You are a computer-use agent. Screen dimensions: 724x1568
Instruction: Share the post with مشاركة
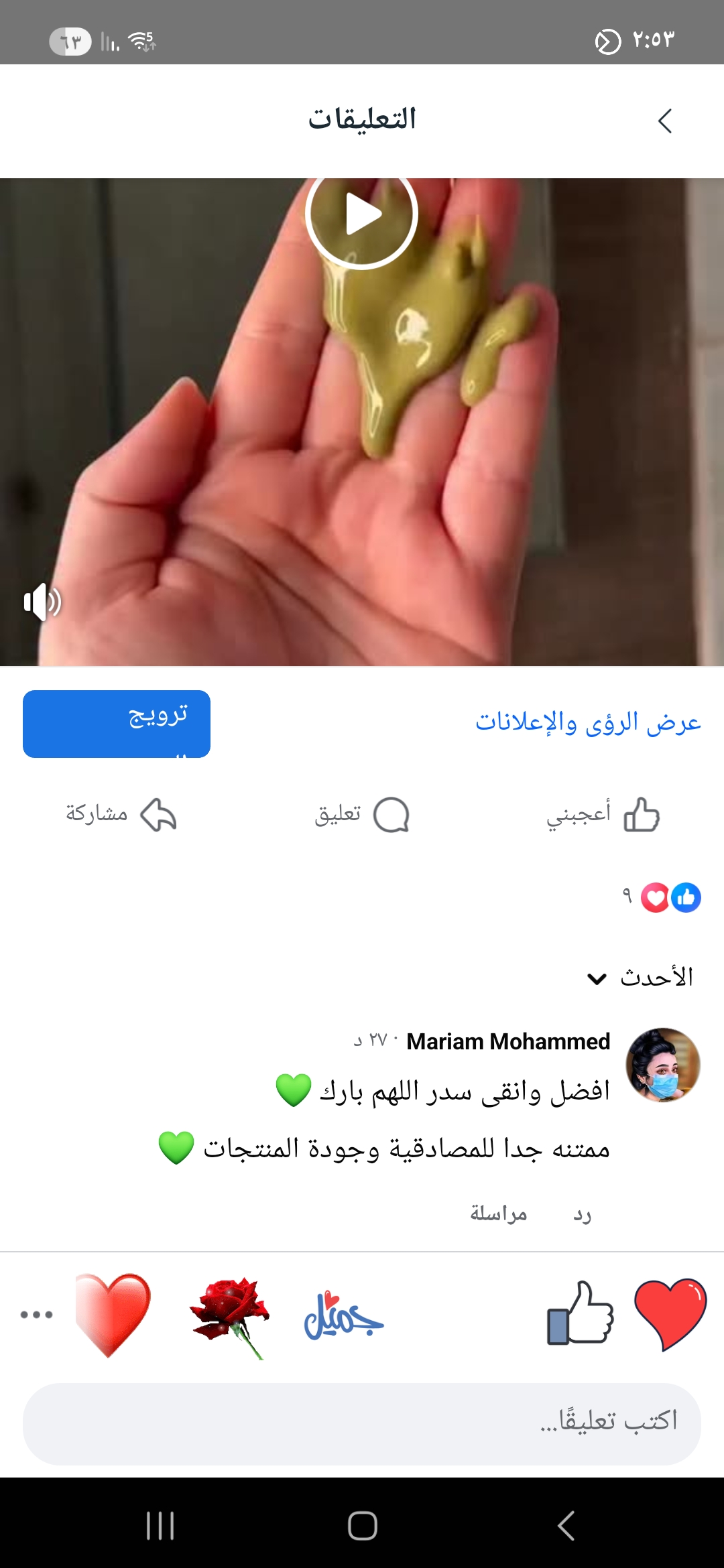121,815
